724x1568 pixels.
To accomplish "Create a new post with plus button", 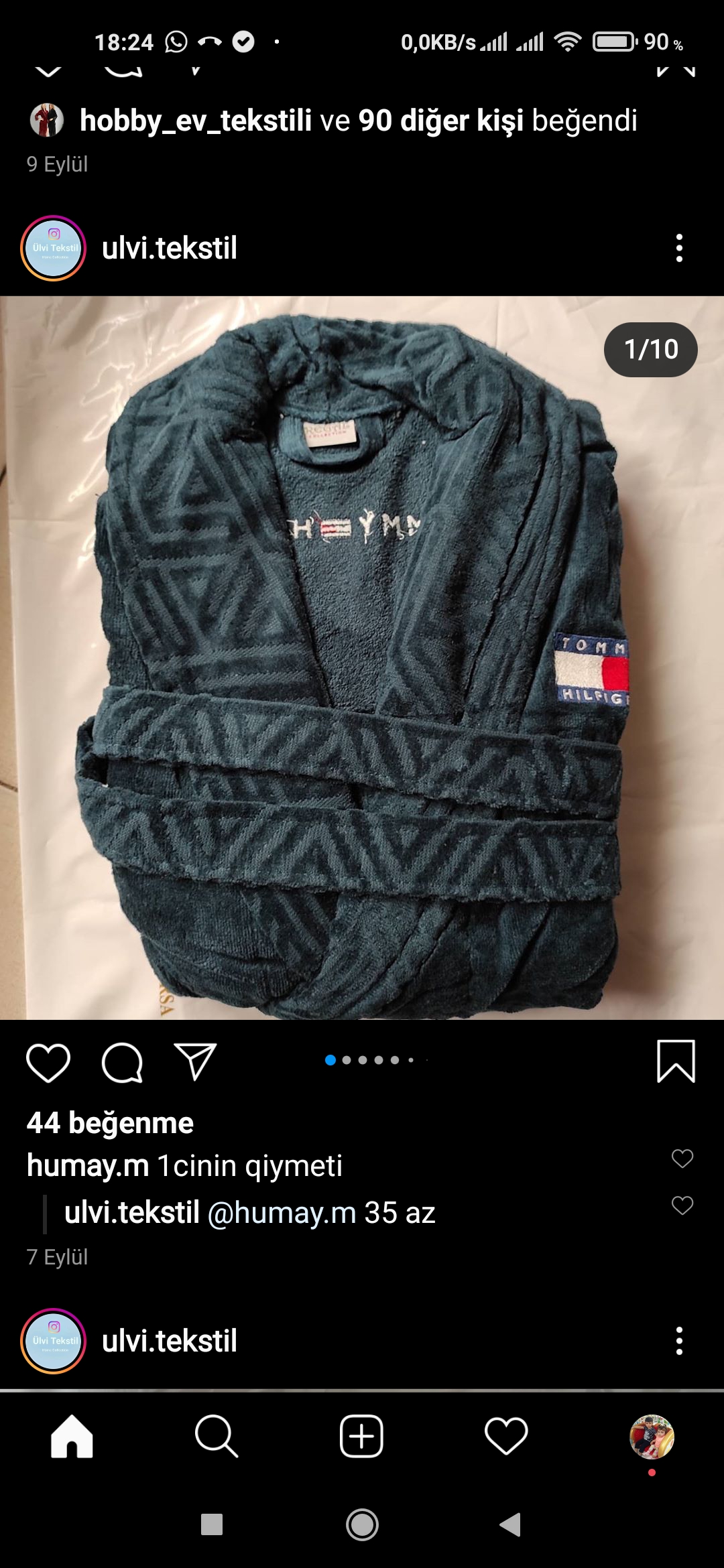I will point(361,1436).
